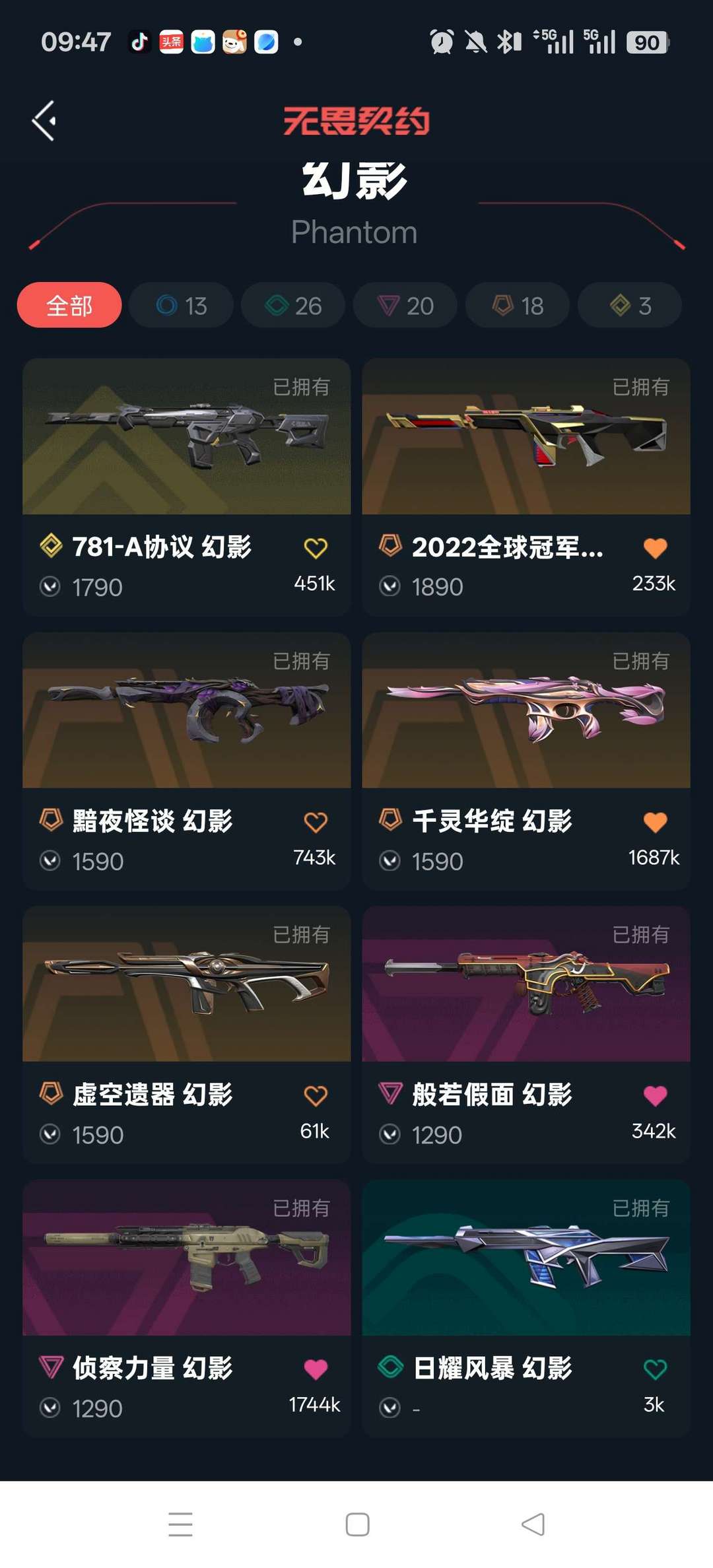Select the 全部 filter tab
This screenshot has width=713, height=1568.
click(x=69, y=305)
